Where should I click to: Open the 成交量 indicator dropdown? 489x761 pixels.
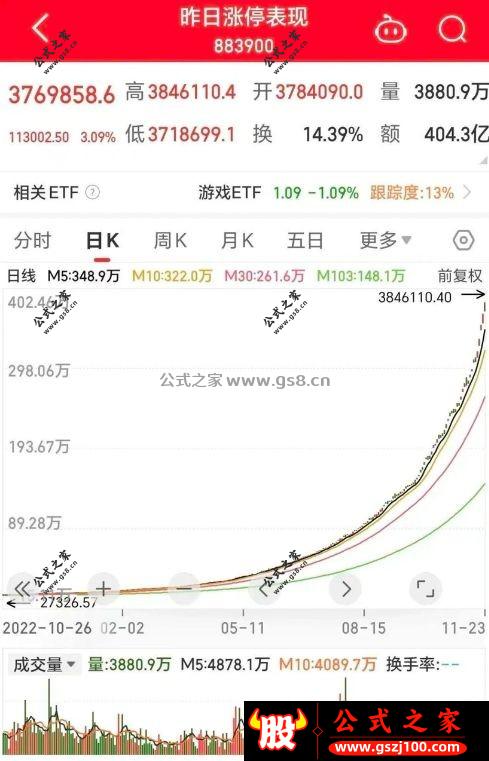(x=44, y=665)
